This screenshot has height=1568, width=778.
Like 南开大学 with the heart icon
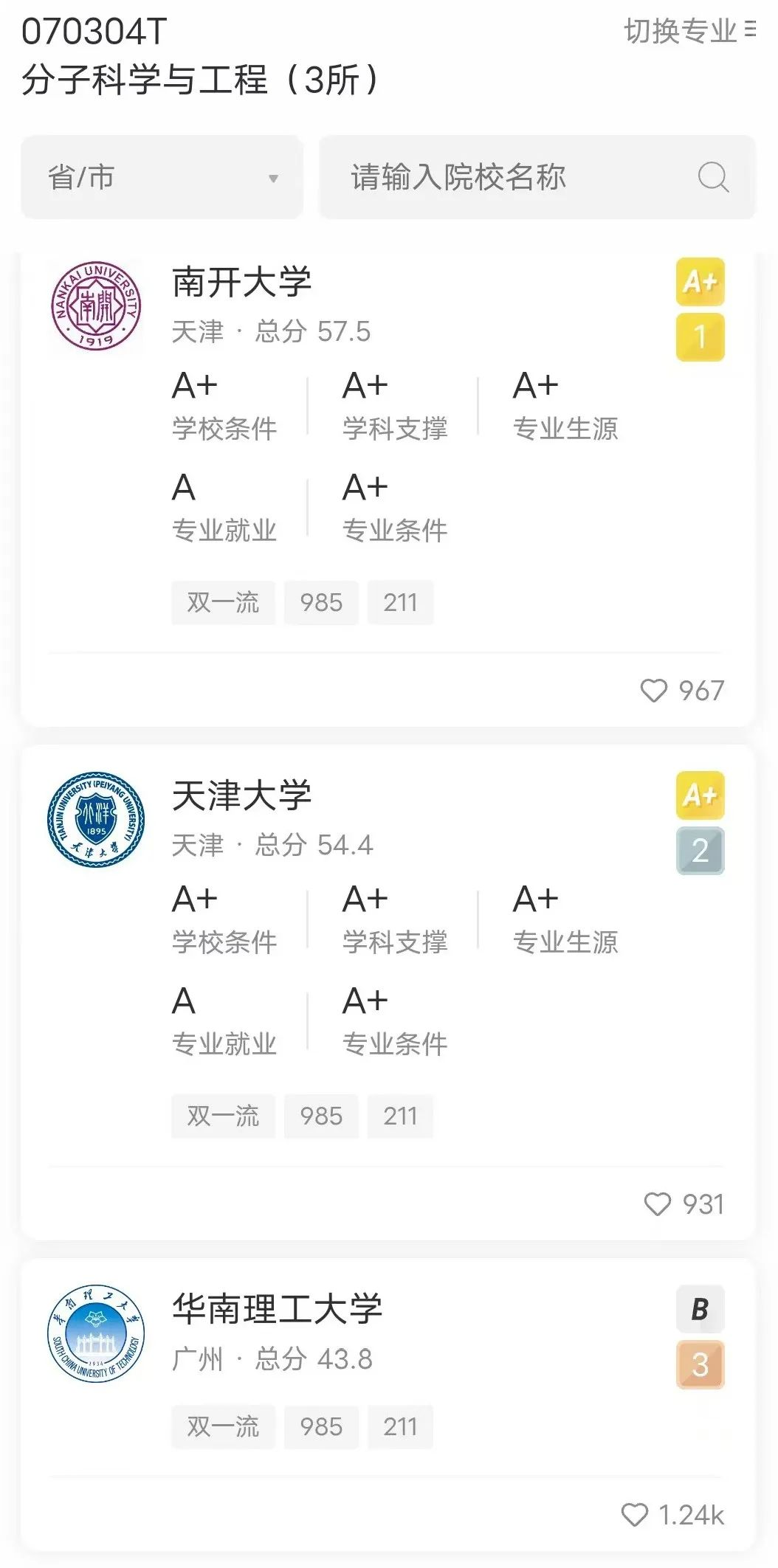654,691
